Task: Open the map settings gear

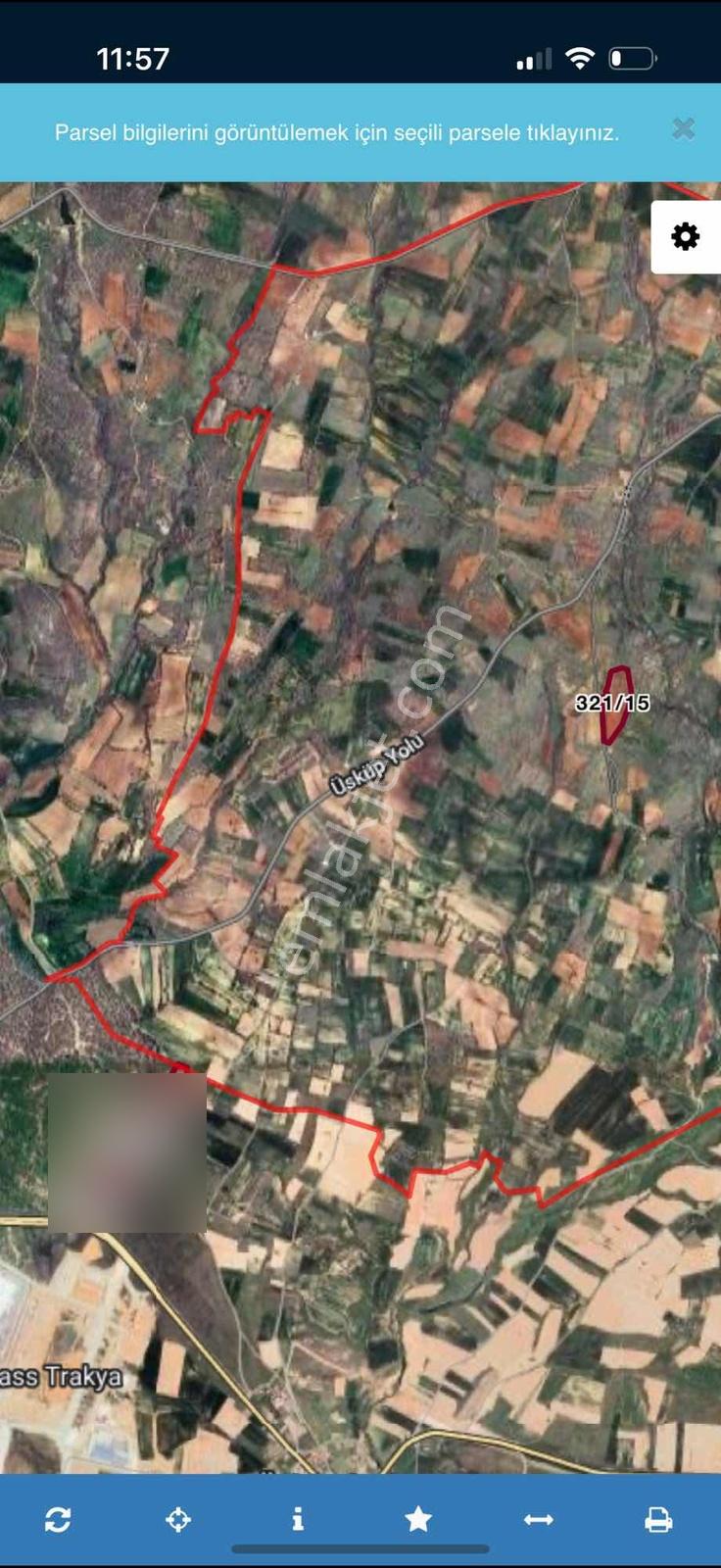Action: 686,236
